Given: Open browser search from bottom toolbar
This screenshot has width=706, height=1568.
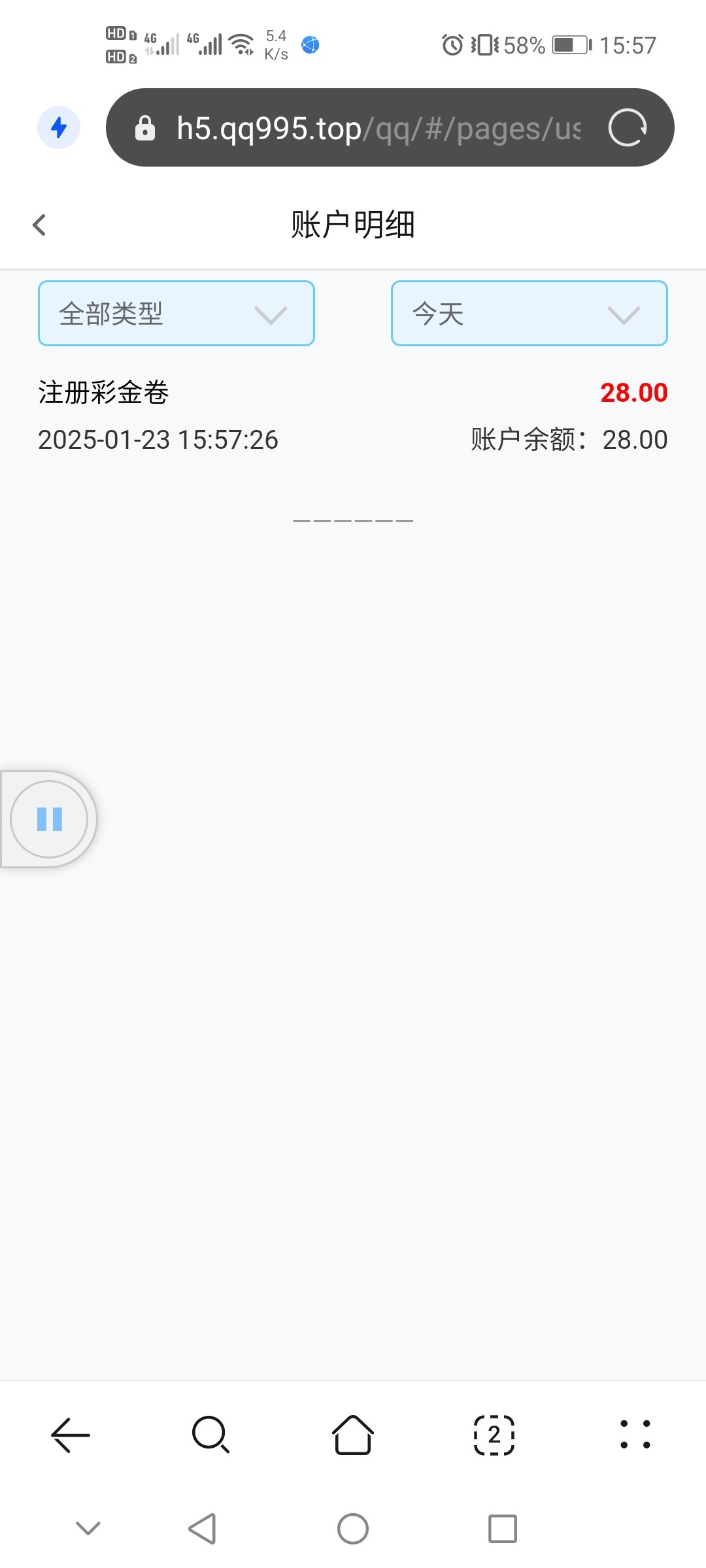Looking at the screenshot, I should tap(211, 1435).
